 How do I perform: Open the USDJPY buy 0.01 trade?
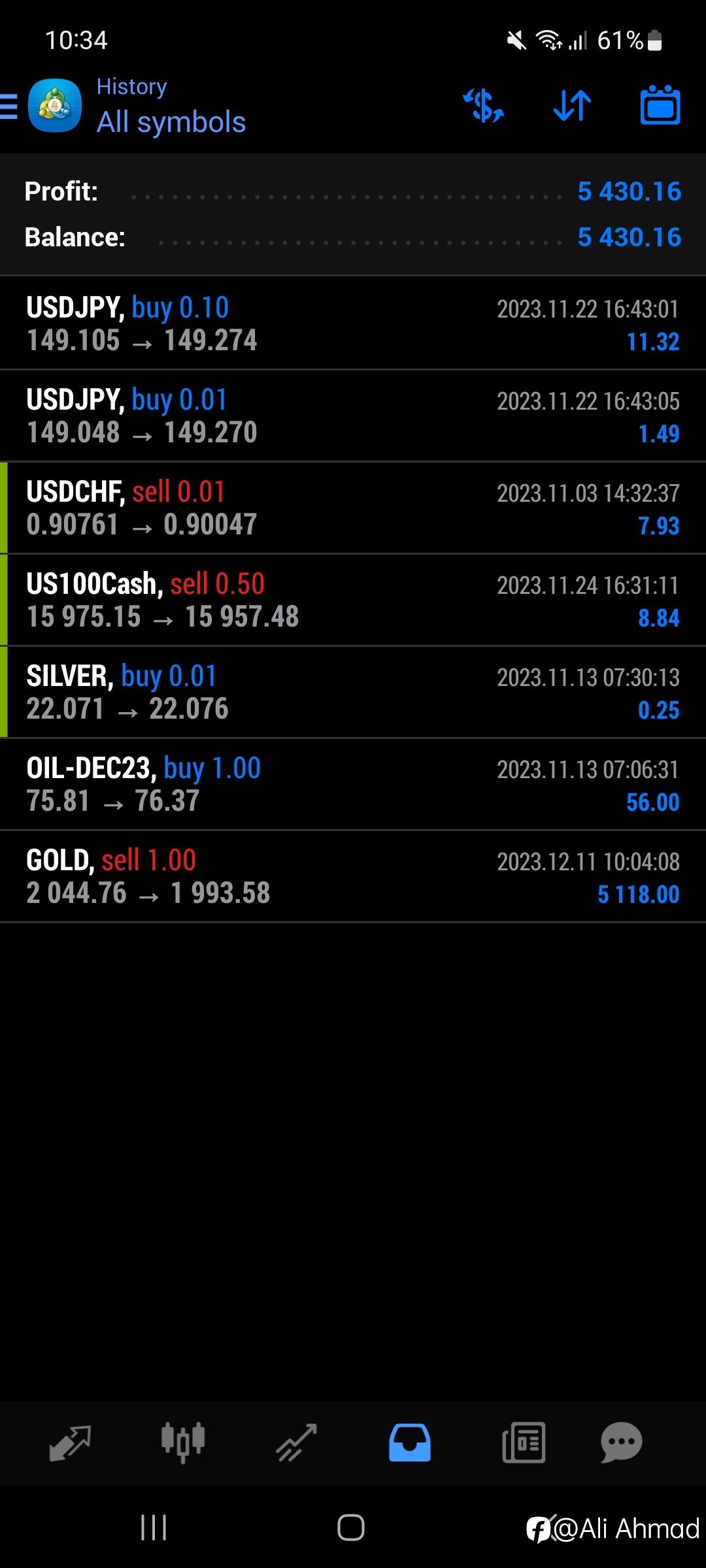353,416
